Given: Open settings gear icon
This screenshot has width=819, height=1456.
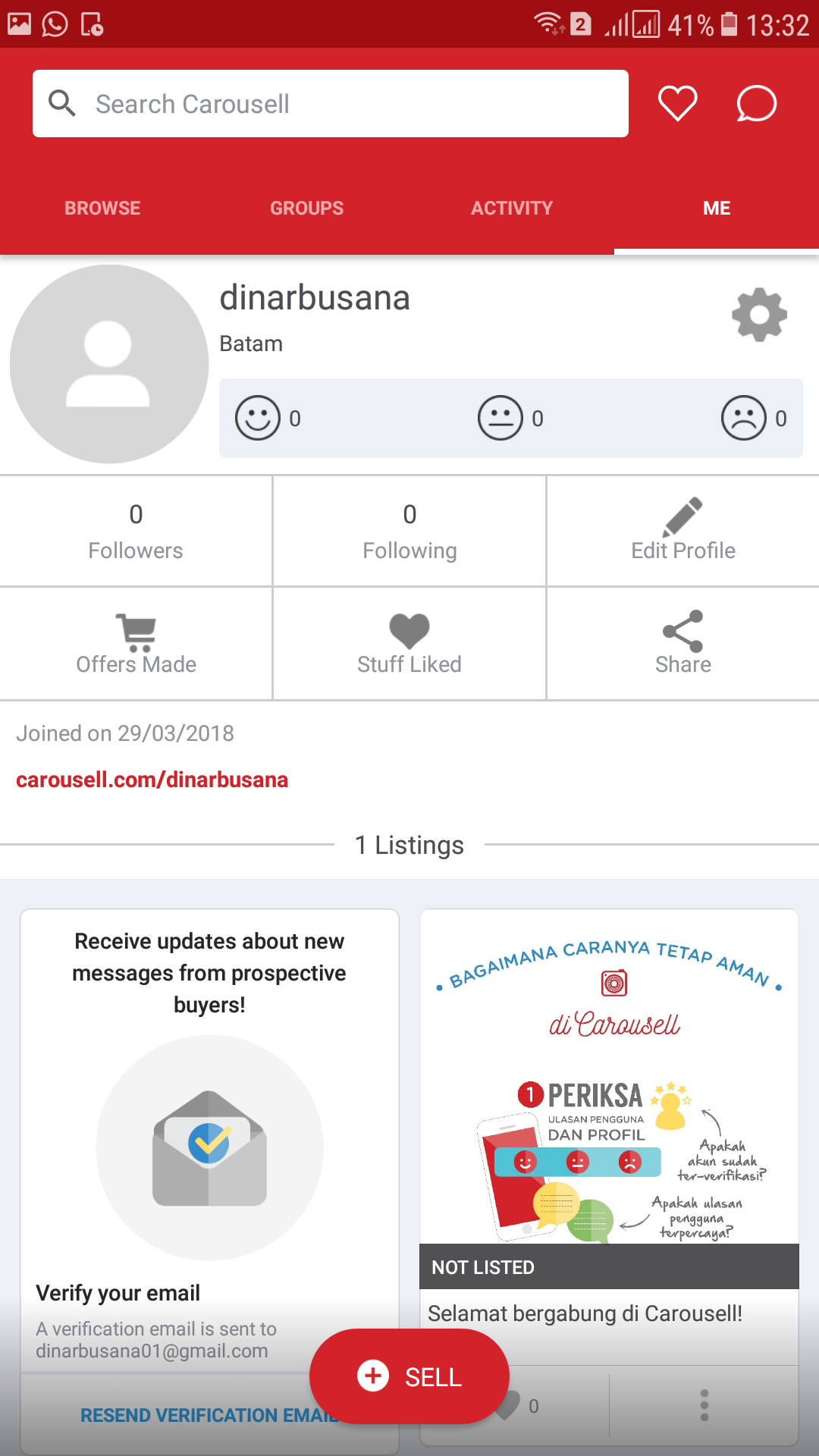Looking at the screenshot, I should 759,315.
